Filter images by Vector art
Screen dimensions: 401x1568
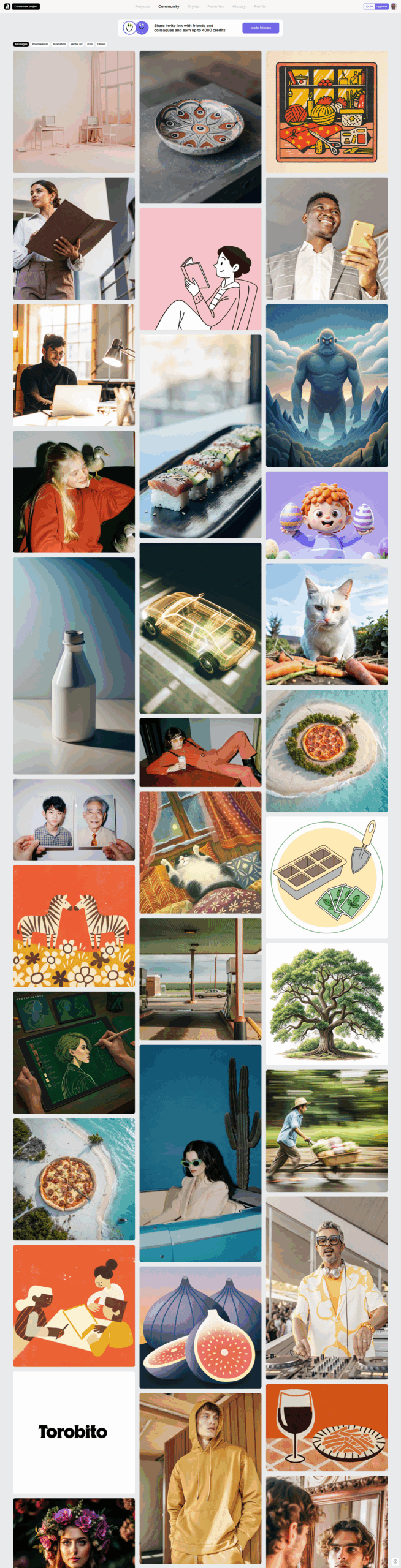pos(76,44)
